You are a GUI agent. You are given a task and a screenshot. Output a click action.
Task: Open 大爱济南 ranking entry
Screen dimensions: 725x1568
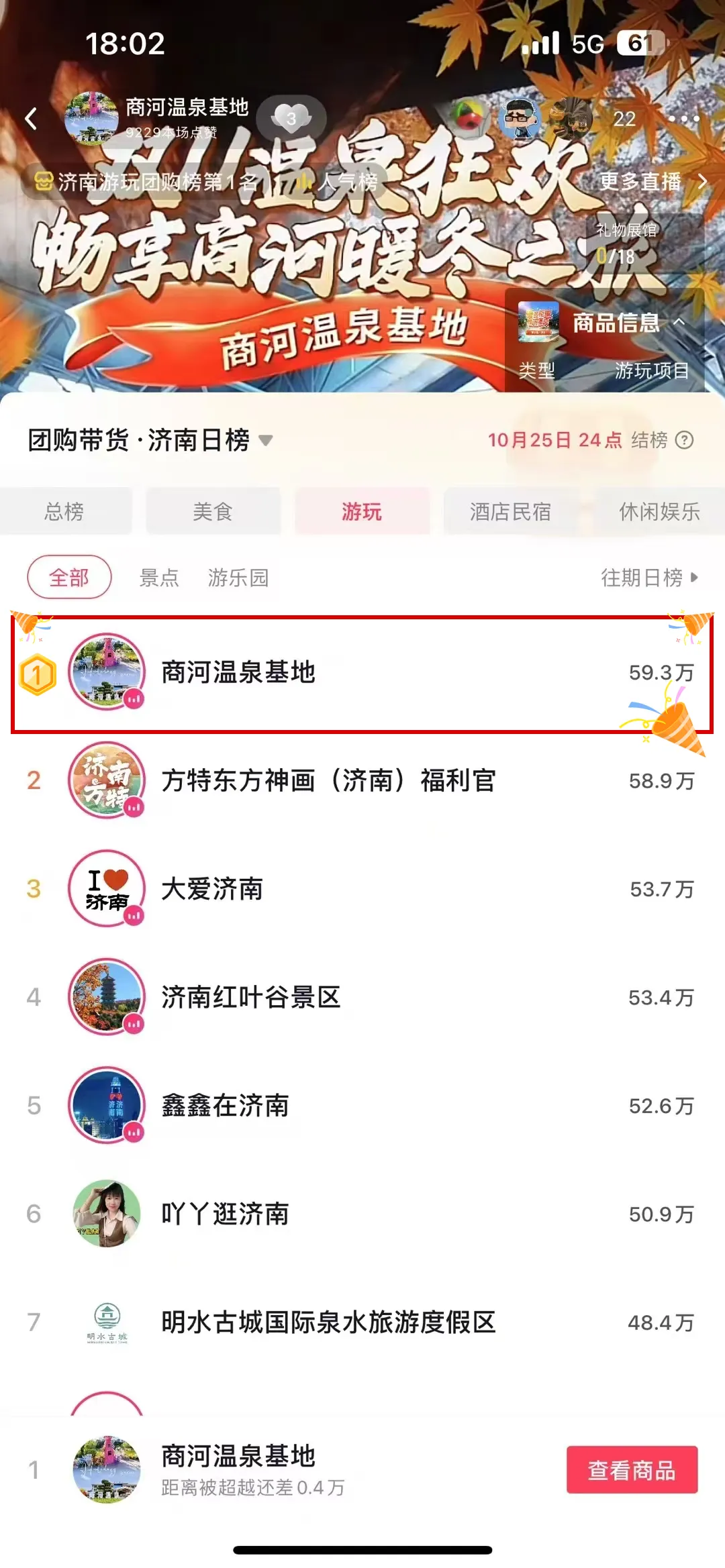pos(362,889)
